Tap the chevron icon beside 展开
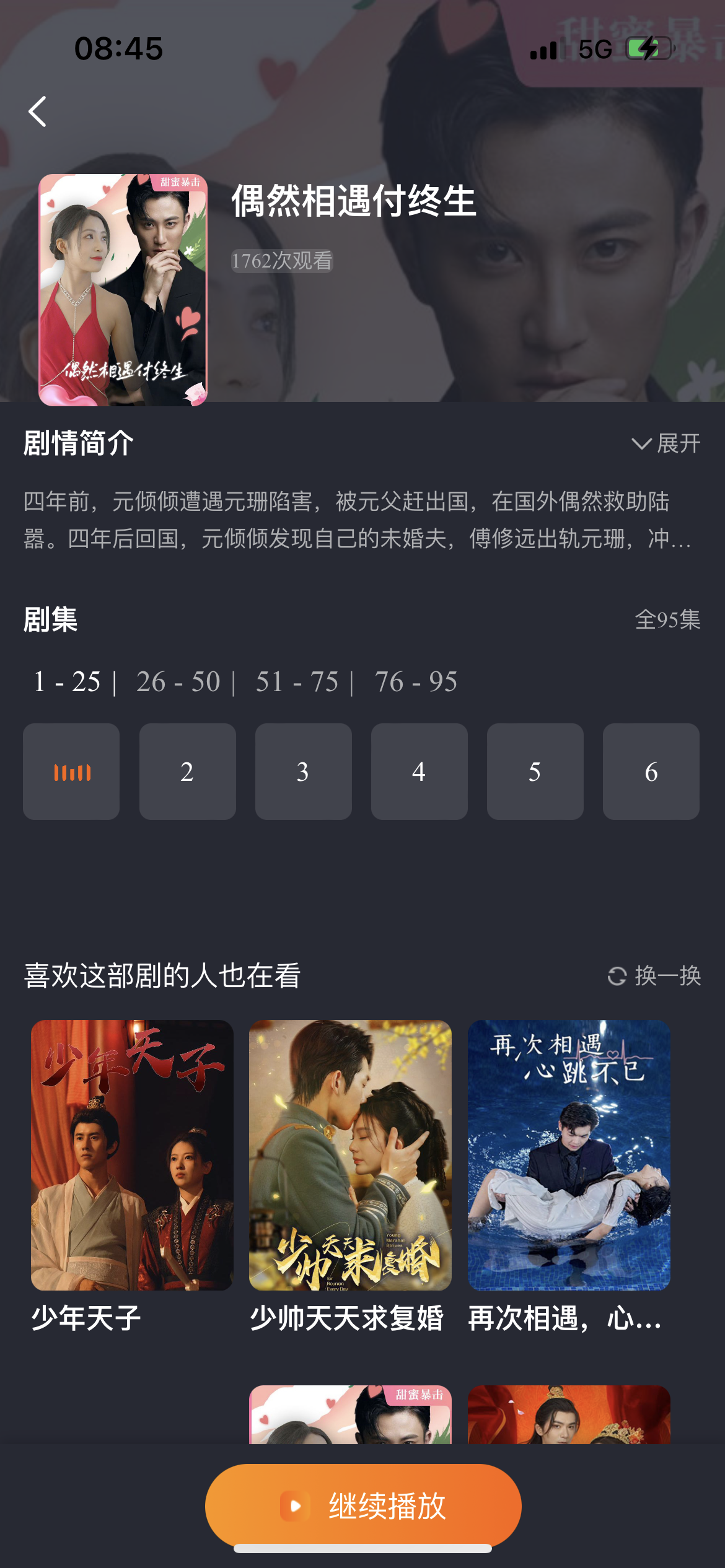The width and height of the screenshot is (725, 1568). [641, 443]
